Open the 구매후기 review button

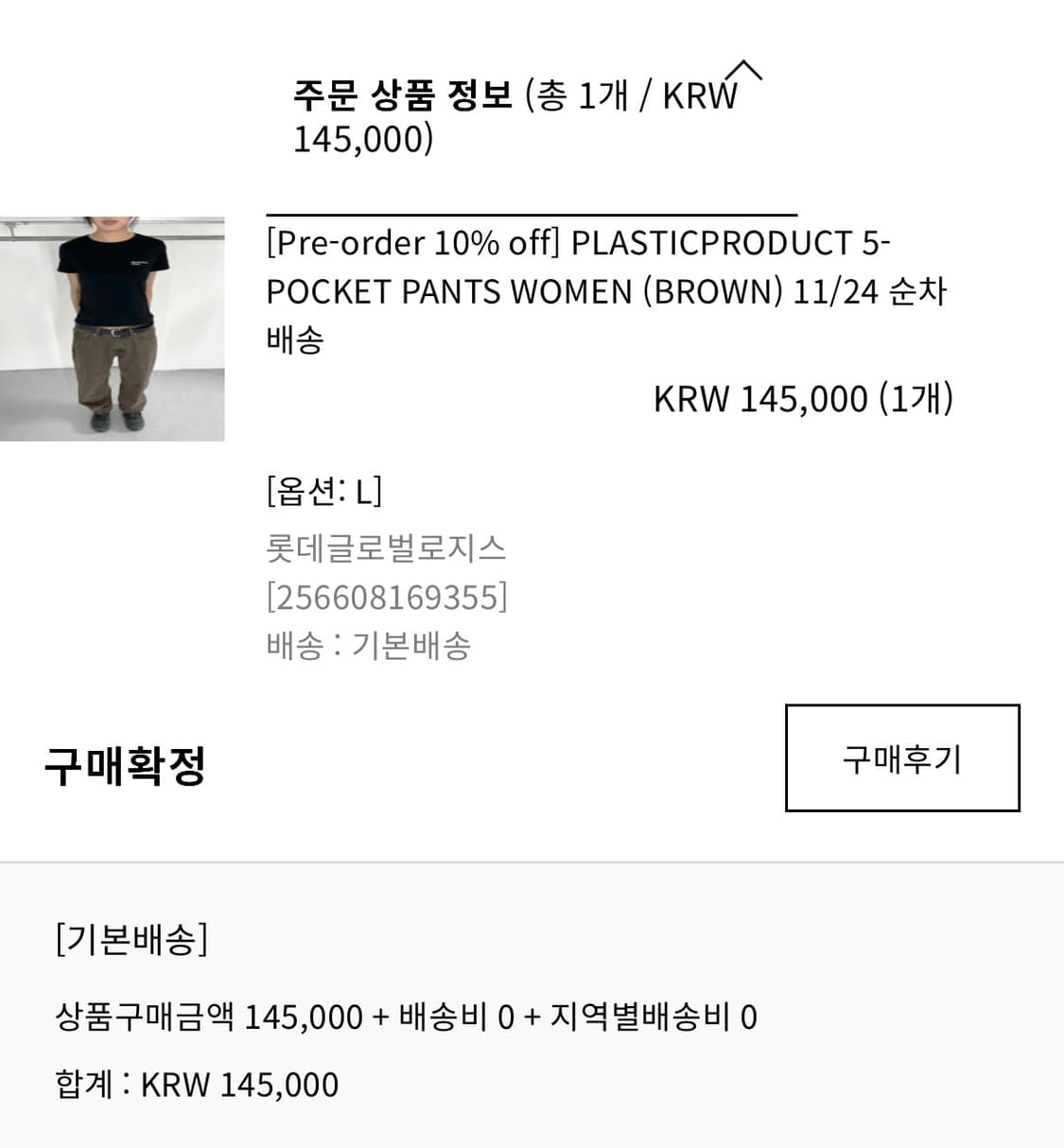tap(900, 757)
